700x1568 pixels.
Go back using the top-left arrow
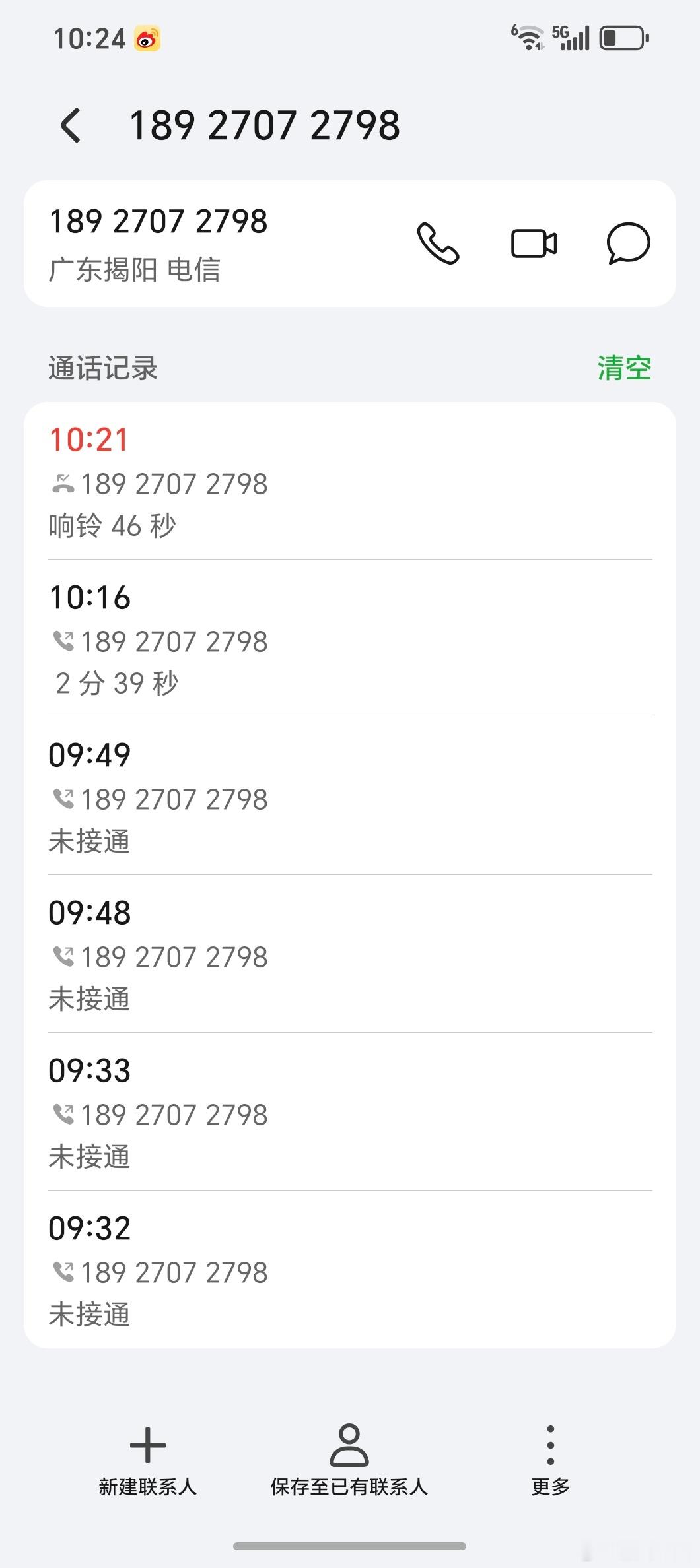71,125
